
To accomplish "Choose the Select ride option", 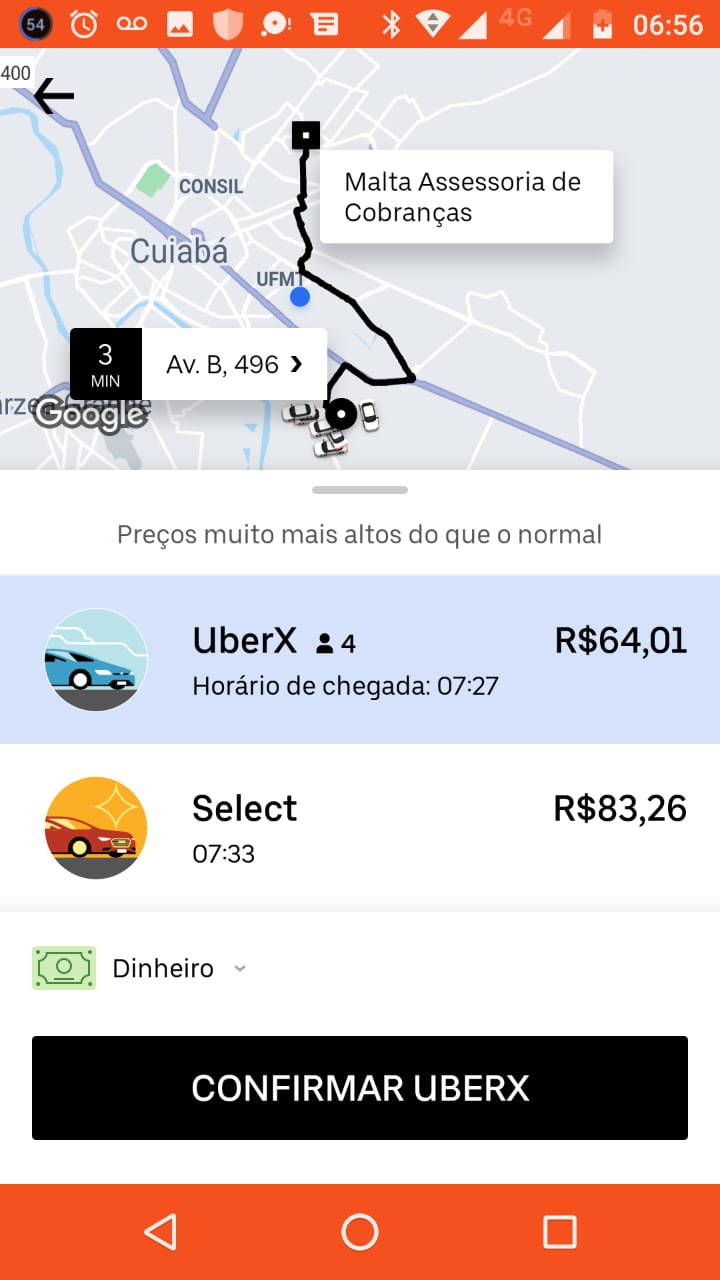I will coord(360,828).
